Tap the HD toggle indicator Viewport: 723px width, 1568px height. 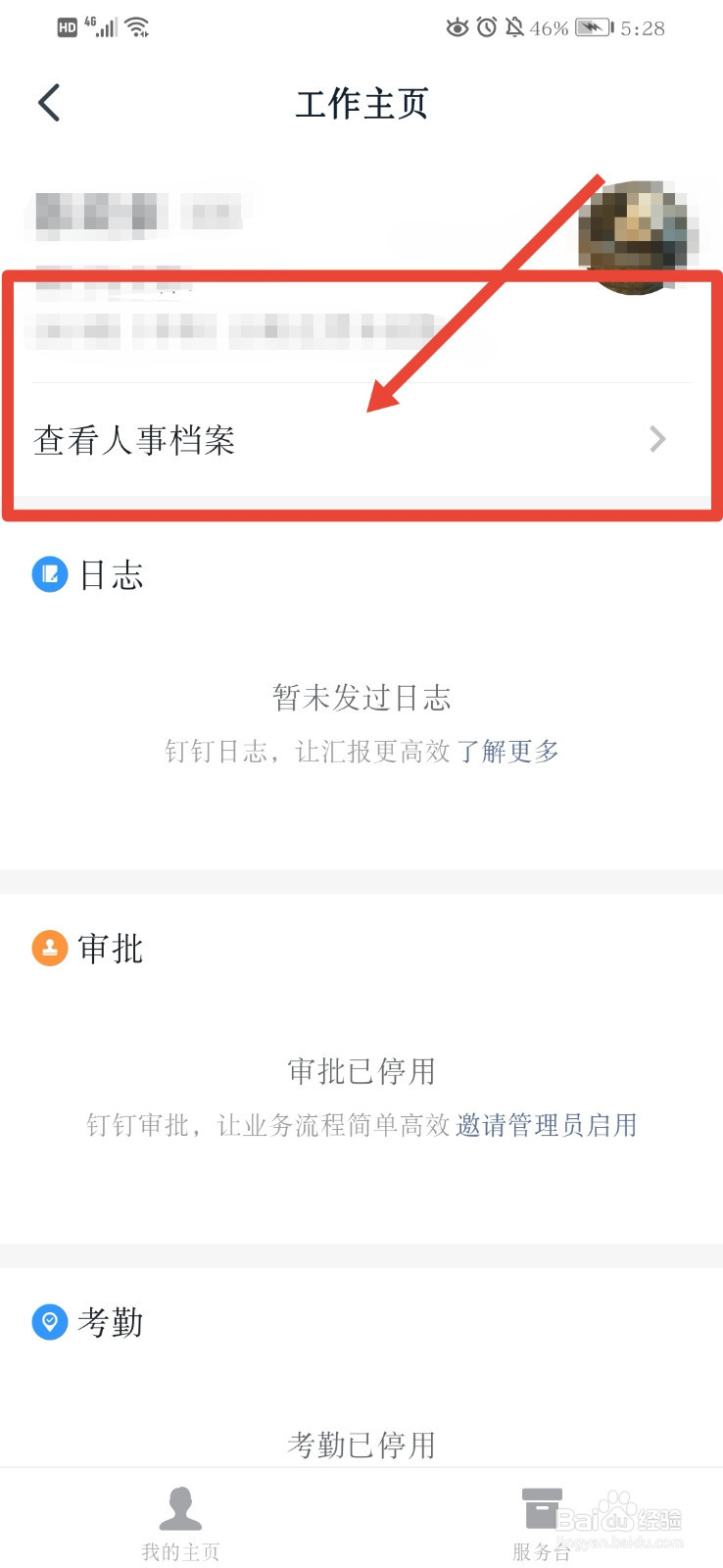(66, 26)
